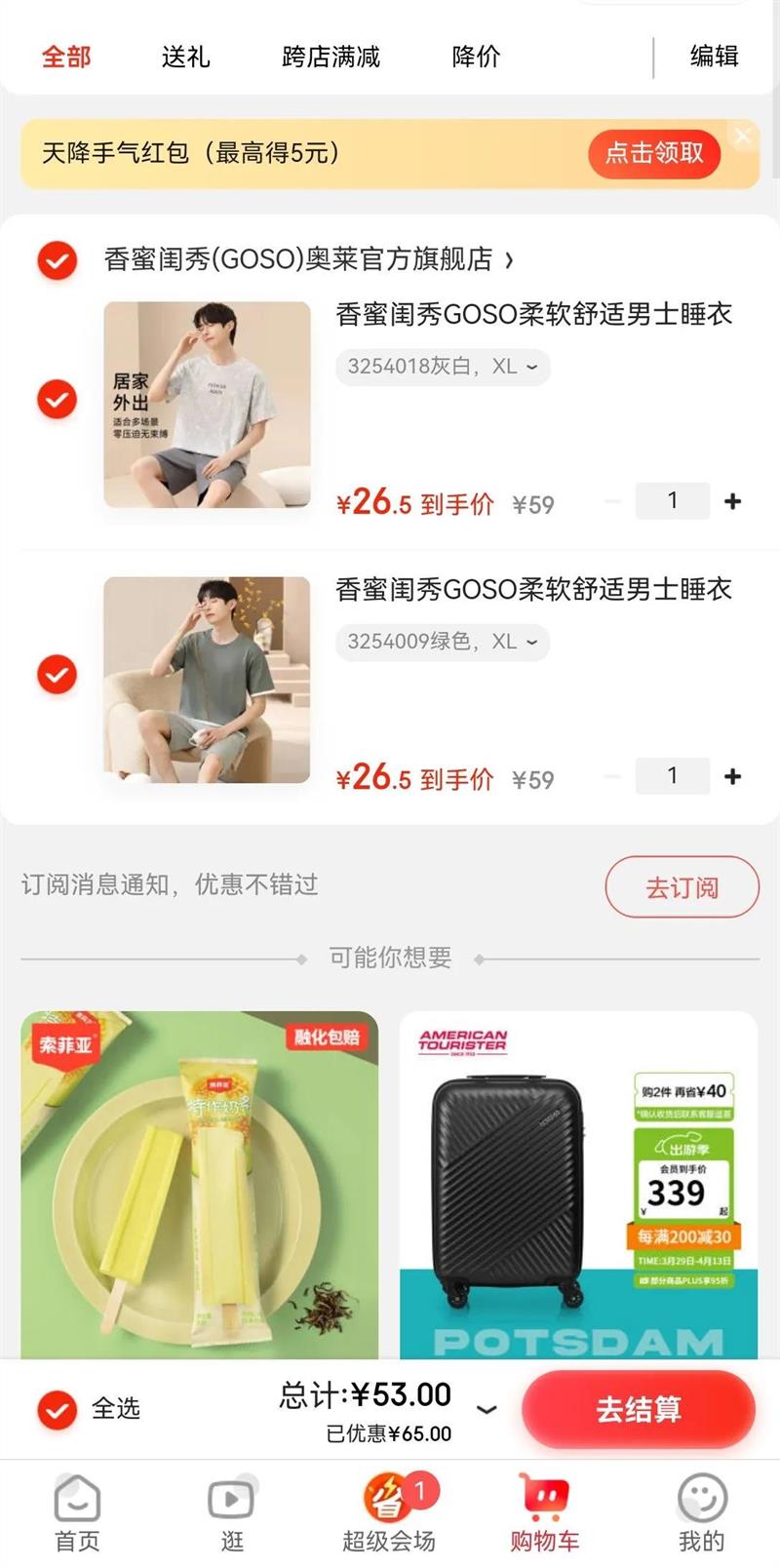Dismiss the red envelope banner with its close icon

click(x=744, y=136)
